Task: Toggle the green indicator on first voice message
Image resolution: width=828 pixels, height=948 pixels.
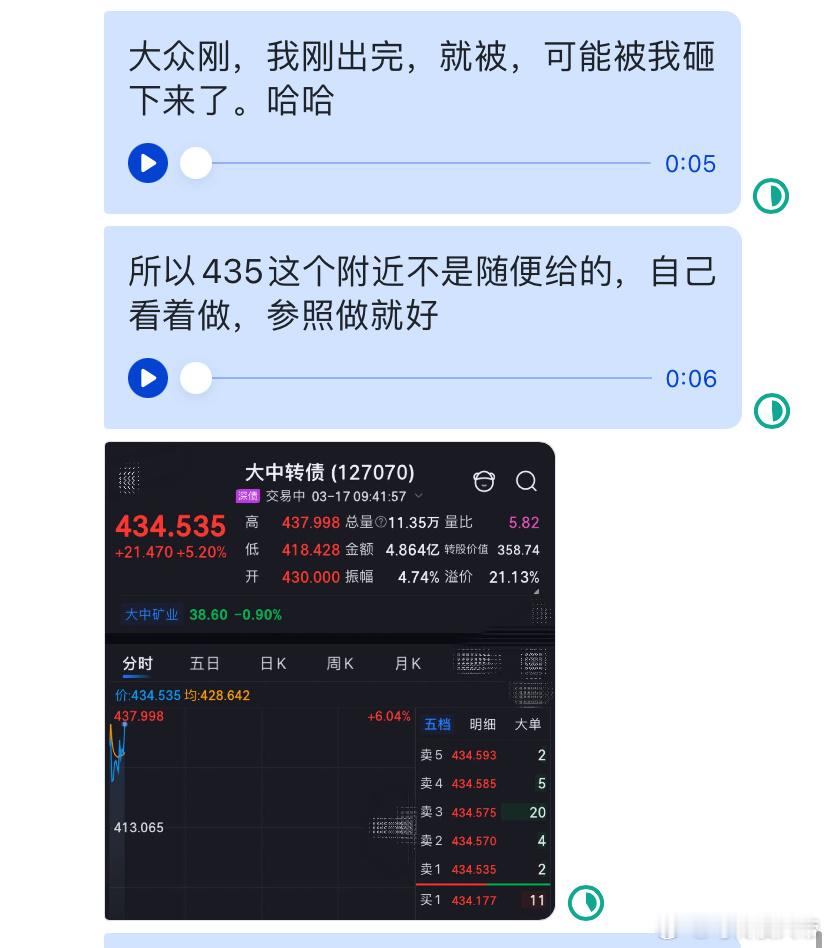Action: tap(771, 197)
